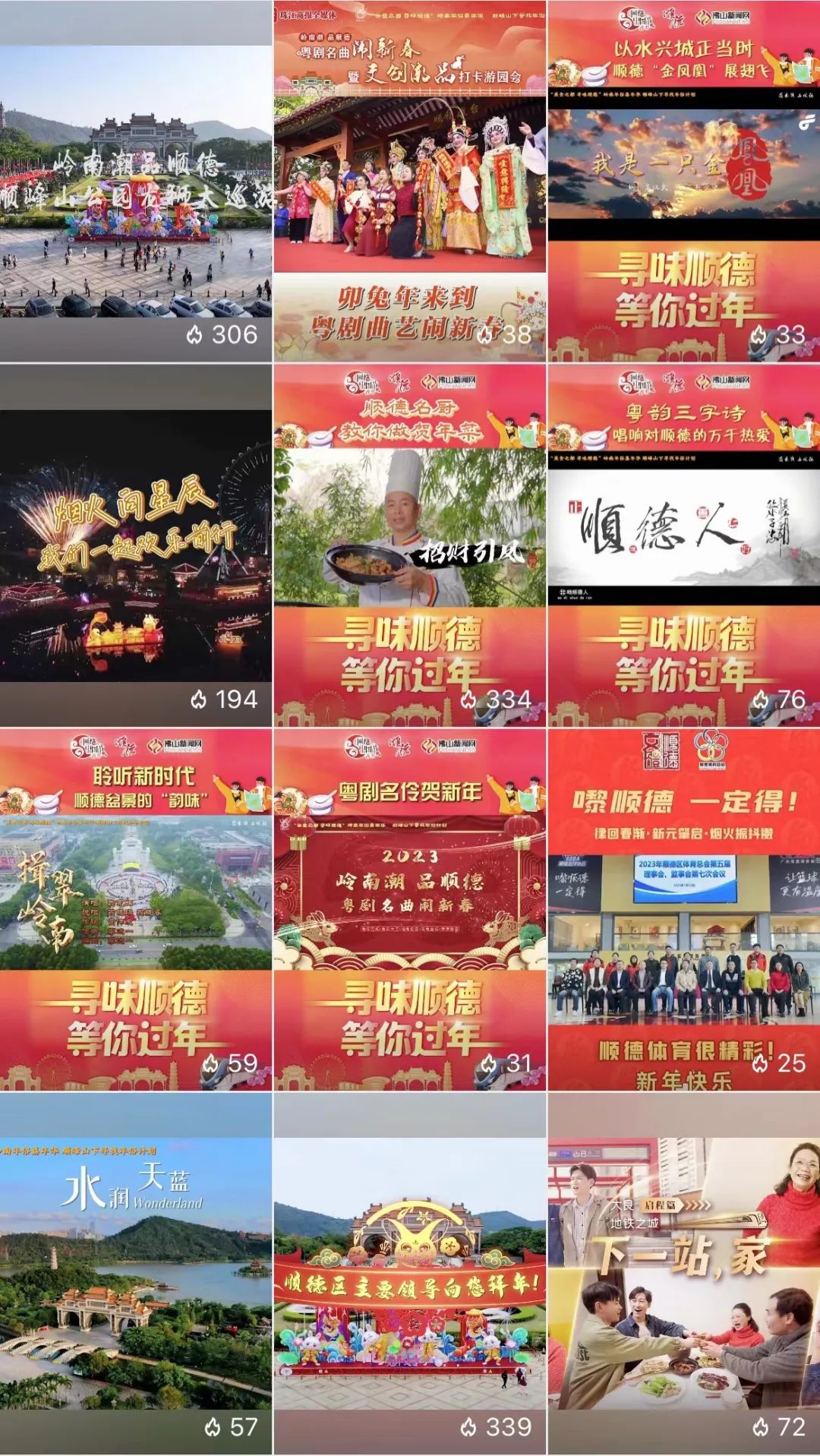Open the 烟火同星辰 fireworks video
Viewport: 820px width, 1456px height.
click(x=136, y=545)
